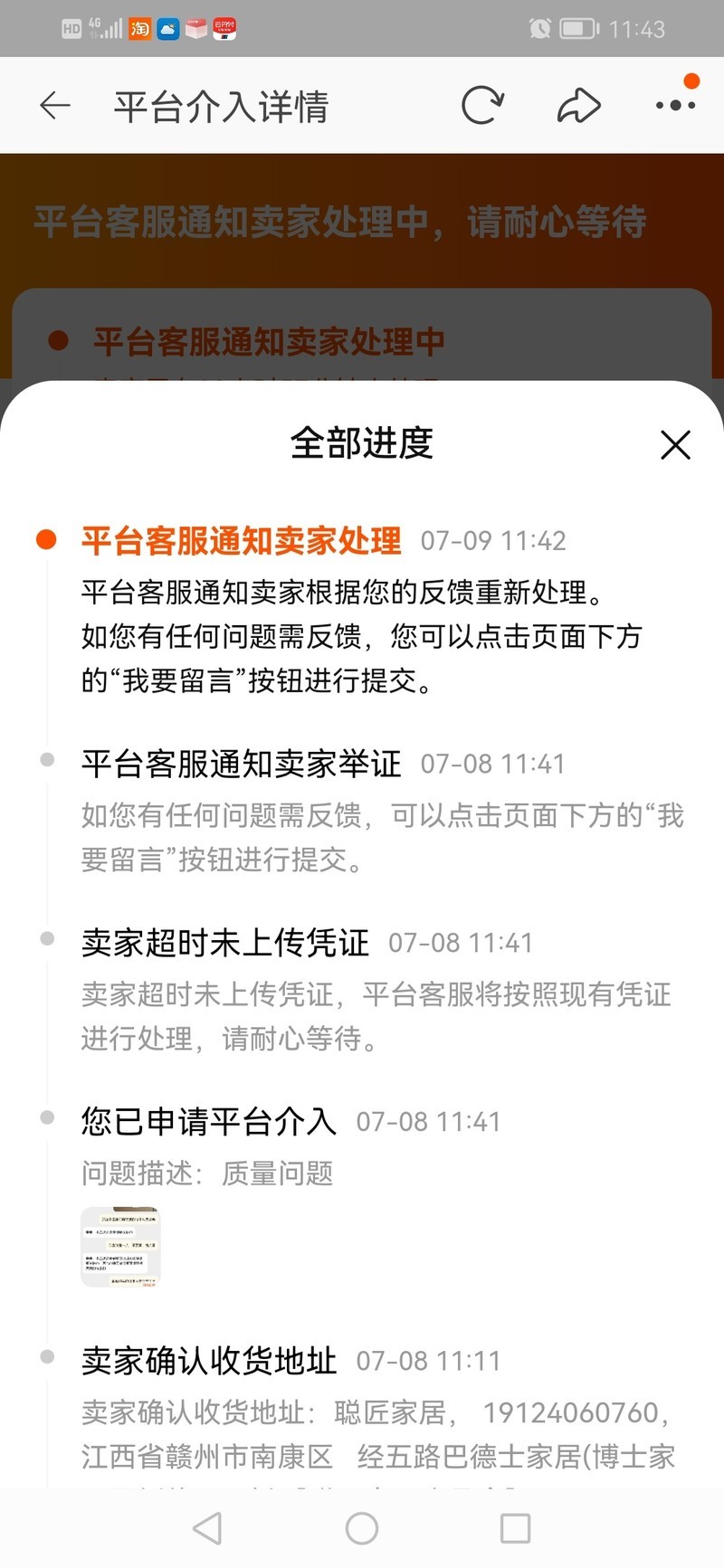Refresh the platform intervention details

pos(481,106)
